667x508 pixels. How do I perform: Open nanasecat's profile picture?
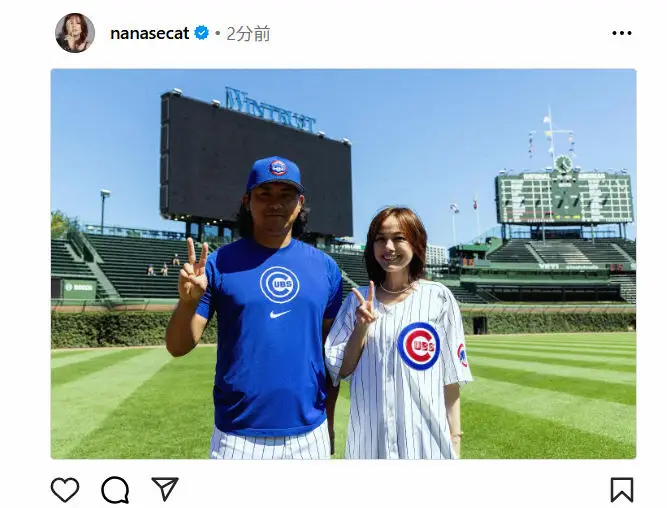(x=74, y=33)
